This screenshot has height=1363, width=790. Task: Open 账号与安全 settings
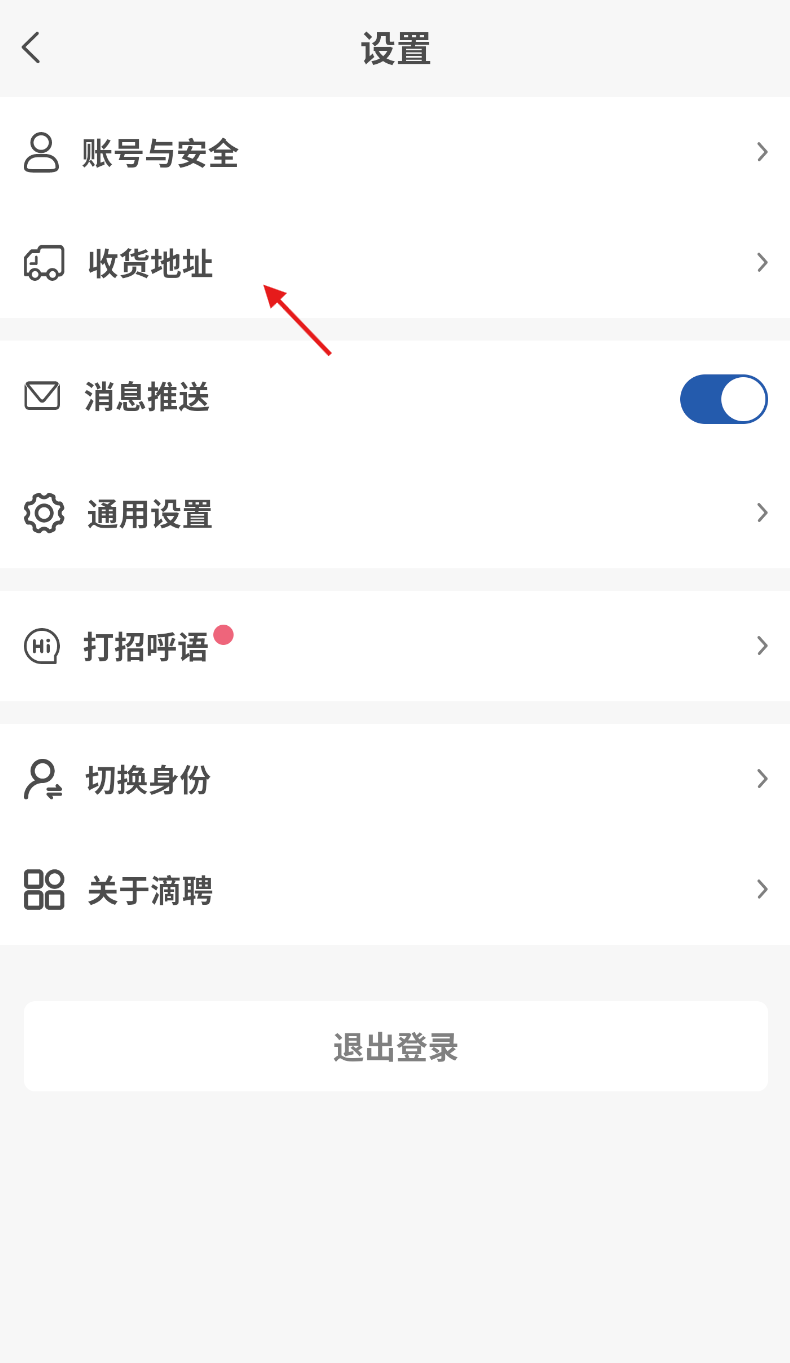tap(395, 152)
